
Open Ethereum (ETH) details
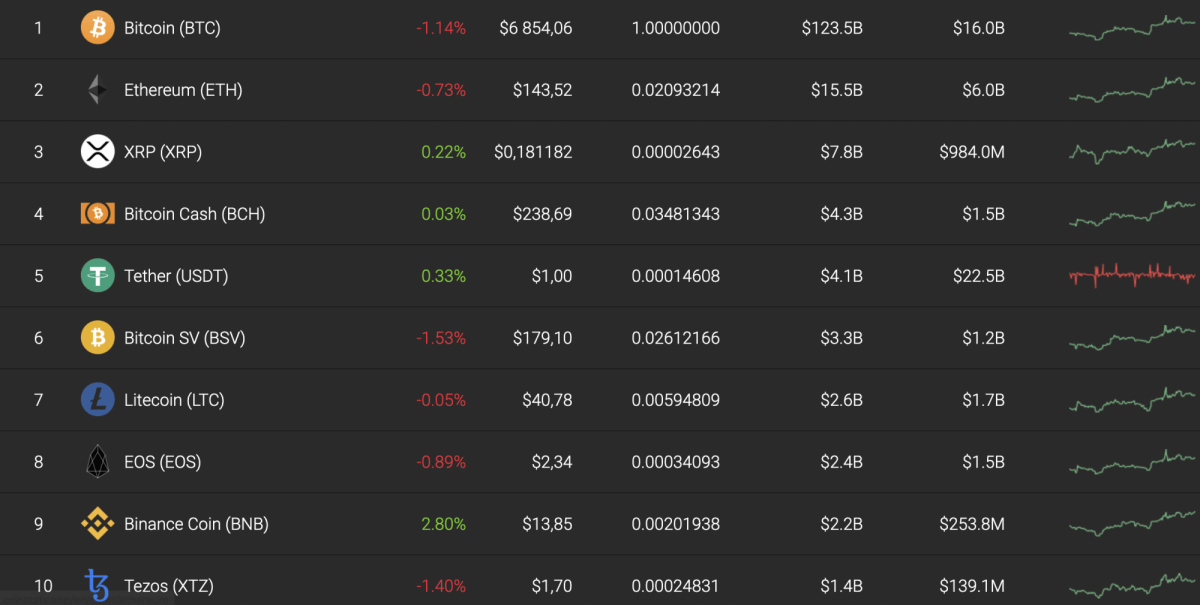coord(183,90)
